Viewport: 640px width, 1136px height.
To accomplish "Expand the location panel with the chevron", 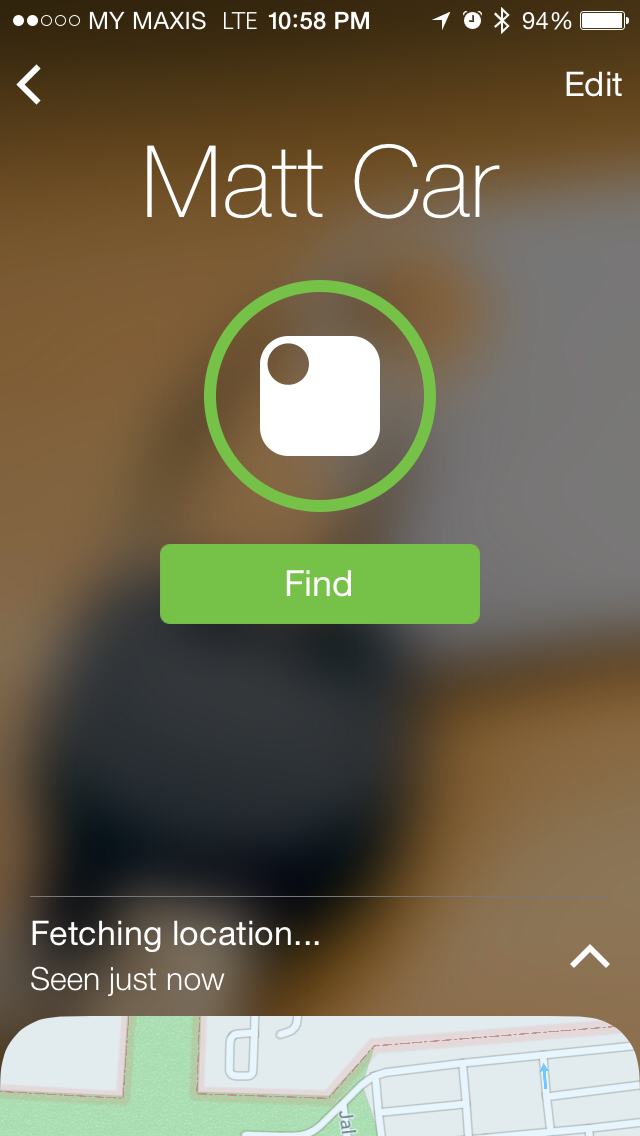I will pyautogui.click(x=589, y=957).
